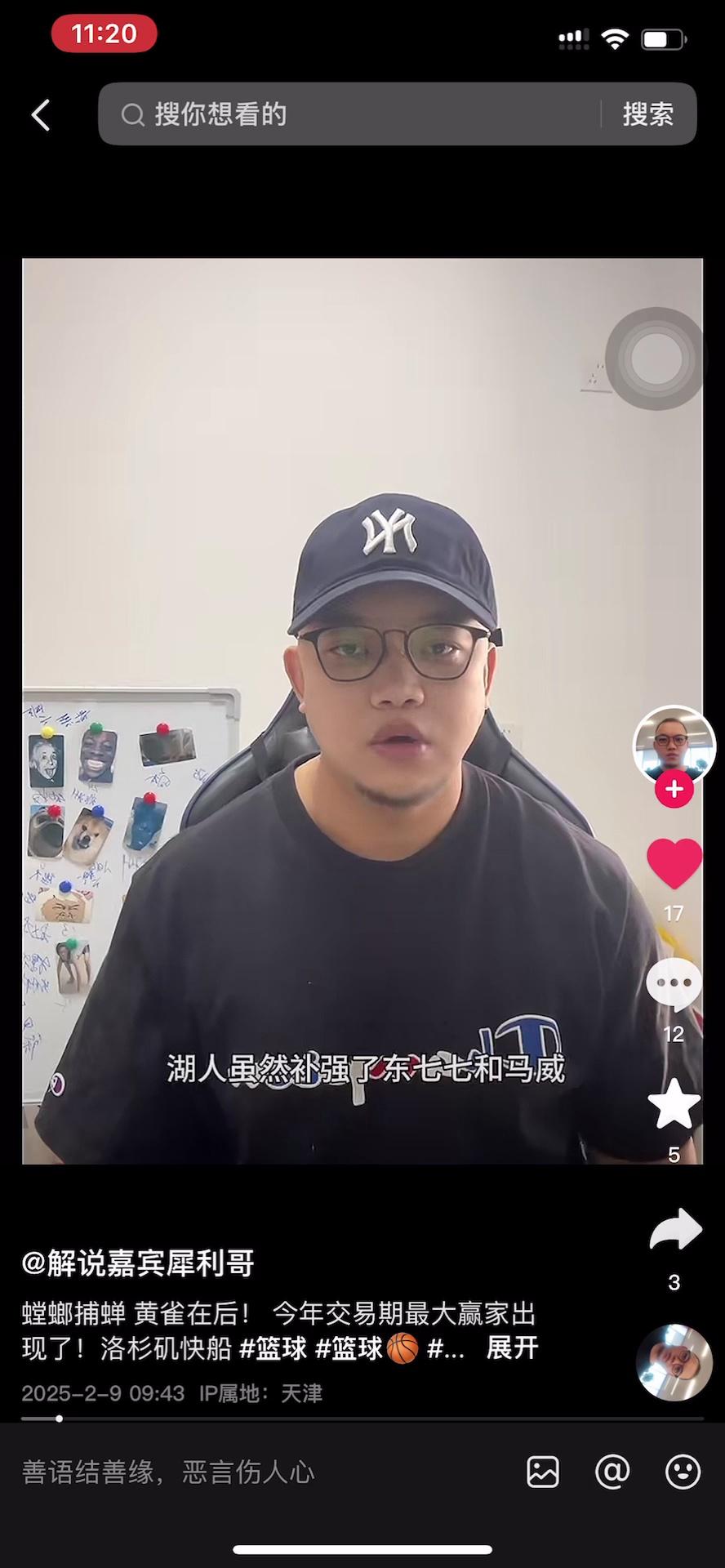
Task: Mention someone with the @ icon
Action: point(612,1472)
